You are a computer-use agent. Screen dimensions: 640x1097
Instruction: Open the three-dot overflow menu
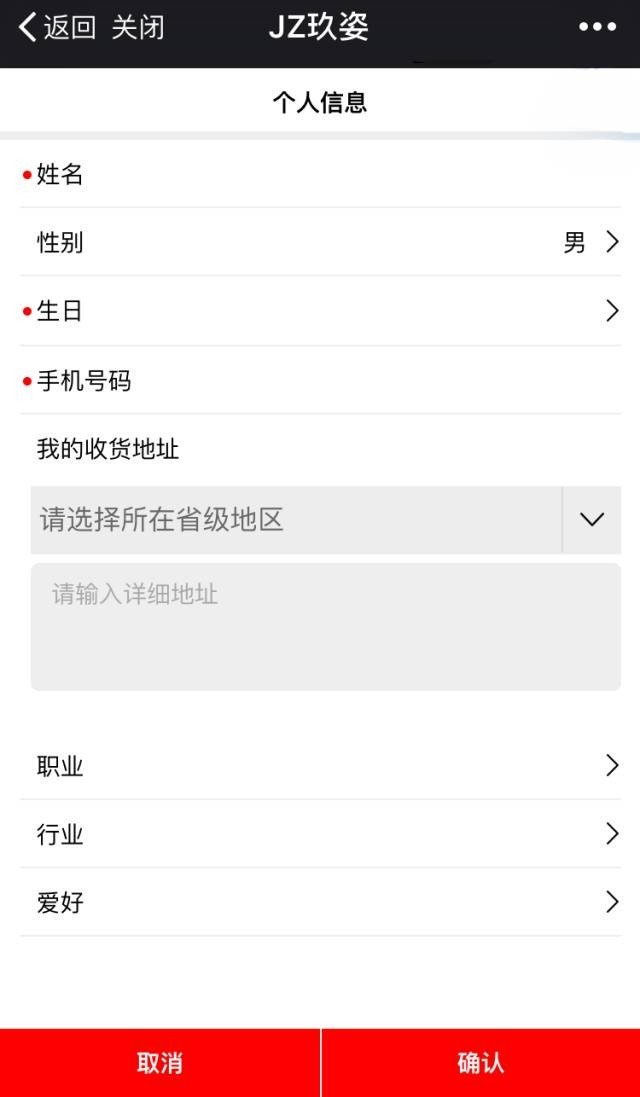click(x=597, y=27)
